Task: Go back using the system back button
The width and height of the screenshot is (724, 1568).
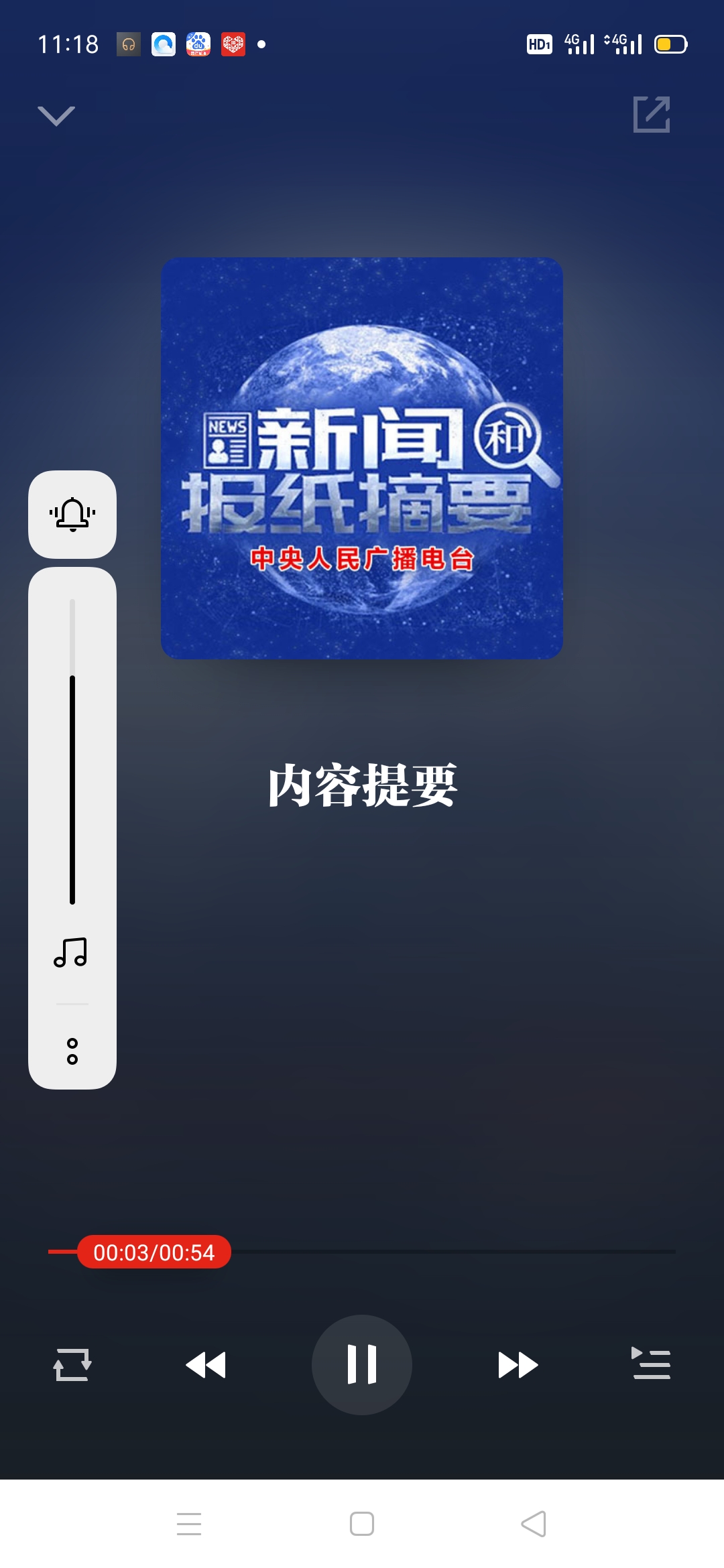Action: click(534, 1524)
